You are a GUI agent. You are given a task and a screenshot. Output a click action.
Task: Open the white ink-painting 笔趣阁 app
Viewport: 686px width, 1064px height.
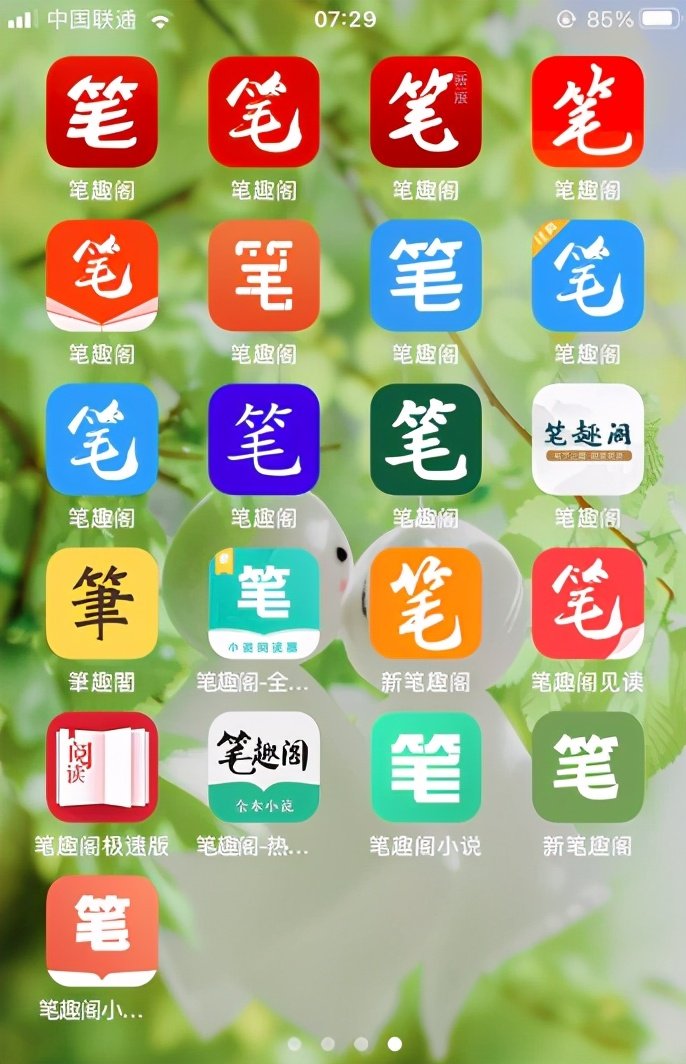click(587, 439)
